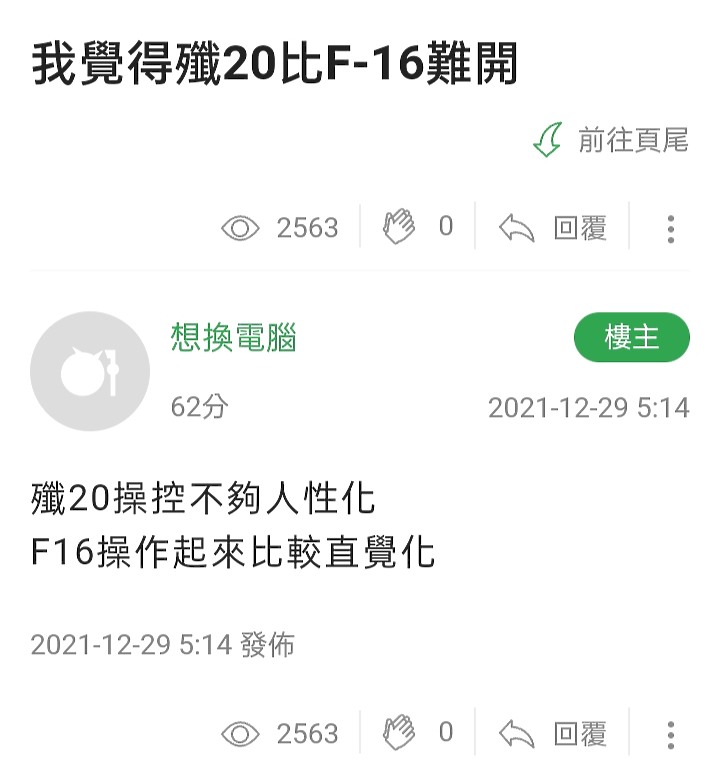Reply to the post via bottom 回覆
720x768 pixels.
click(x=553, y=734)
